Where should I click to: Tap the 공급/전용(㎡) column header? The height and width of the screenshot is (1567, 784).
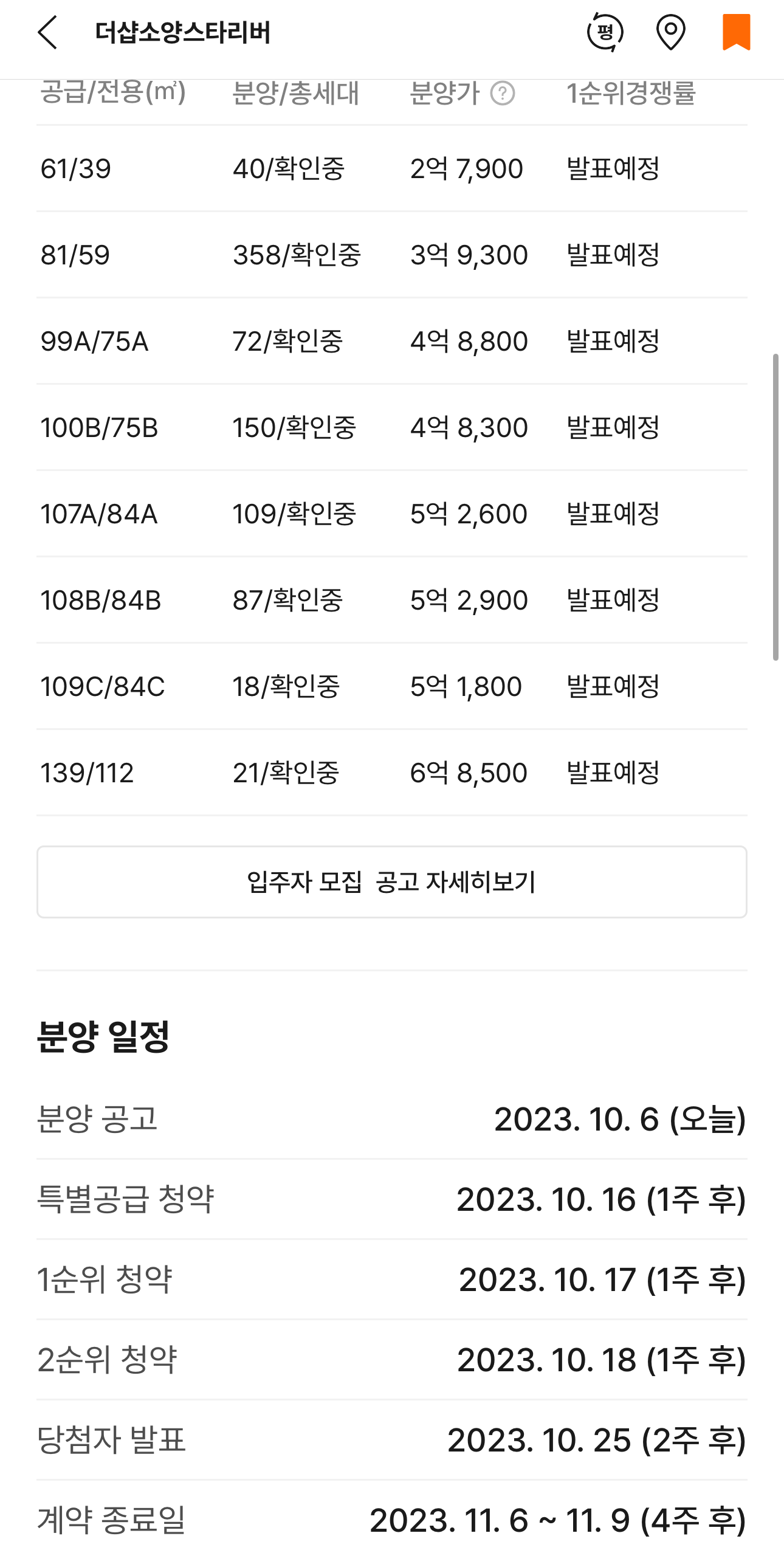click(x=112, y=92)
